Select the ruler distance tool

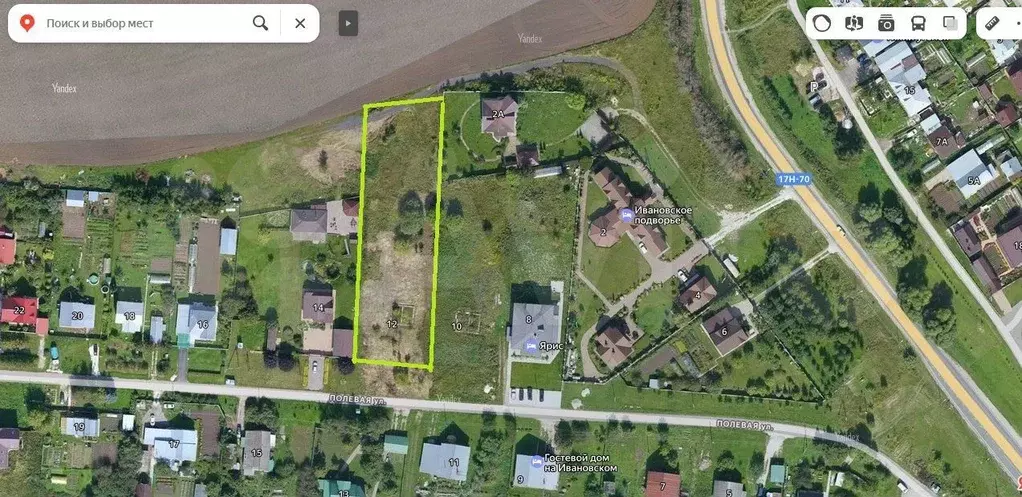(x=993, y=23)
